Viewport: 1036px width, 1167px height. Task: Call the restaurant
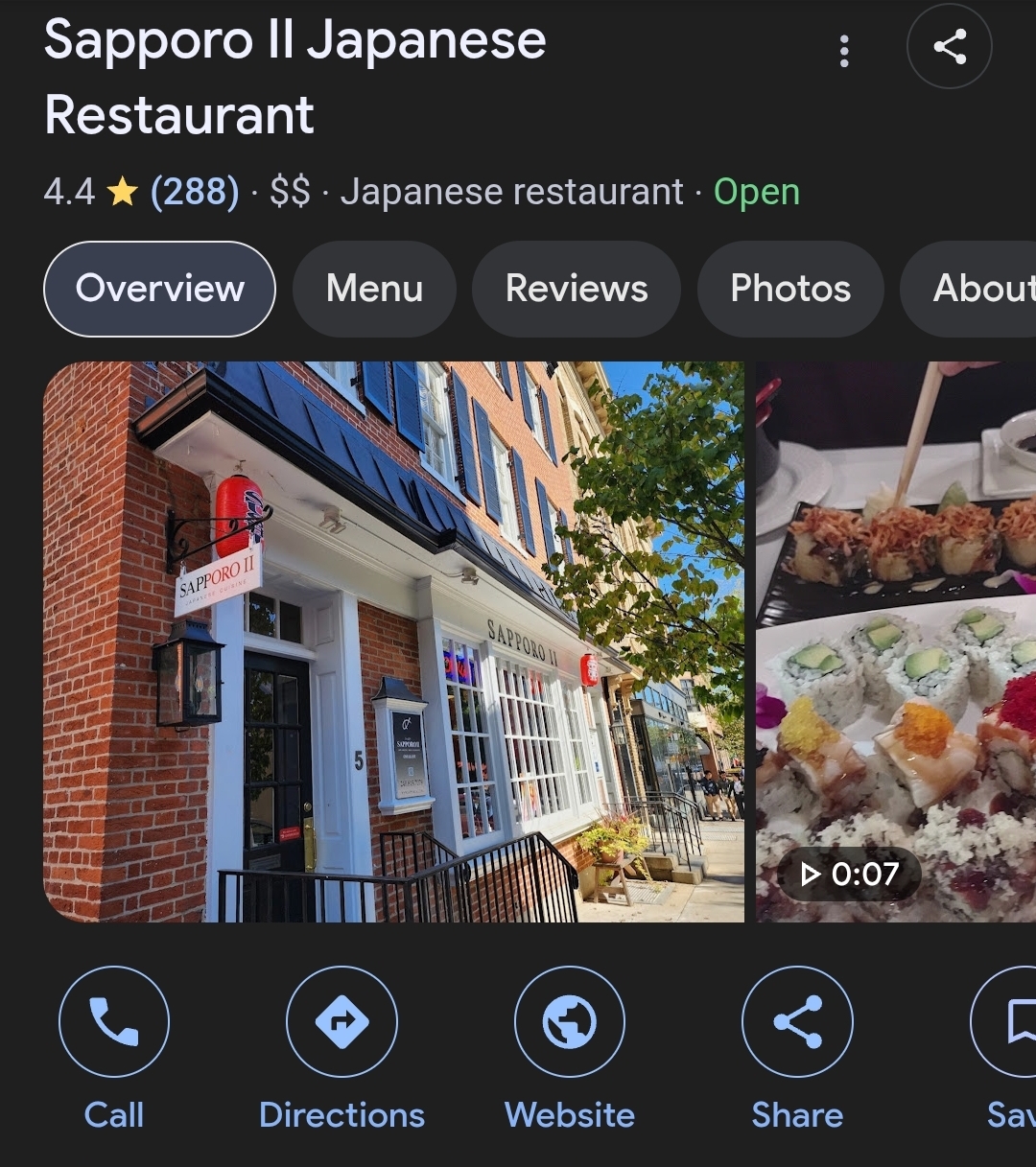click(114, 1022)
